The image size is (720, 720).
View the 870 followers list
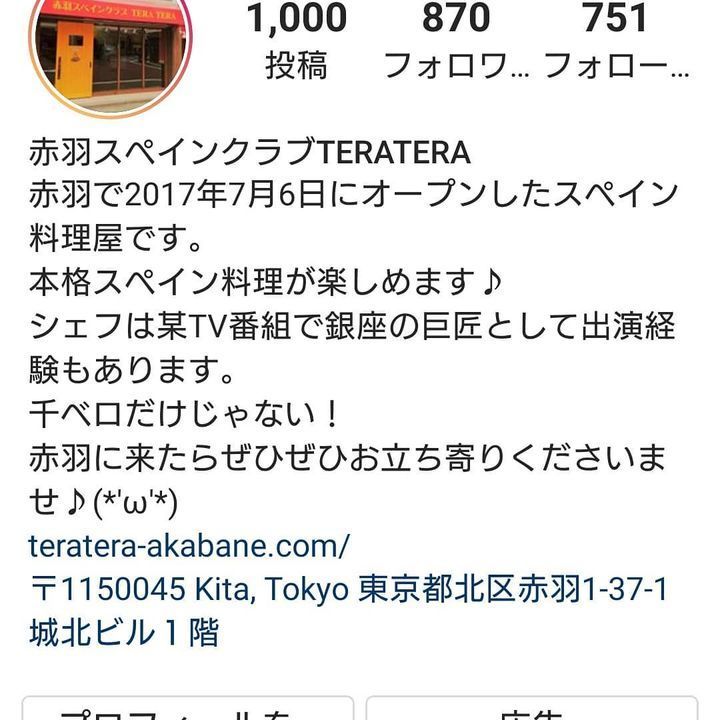[x=456, y=40]
